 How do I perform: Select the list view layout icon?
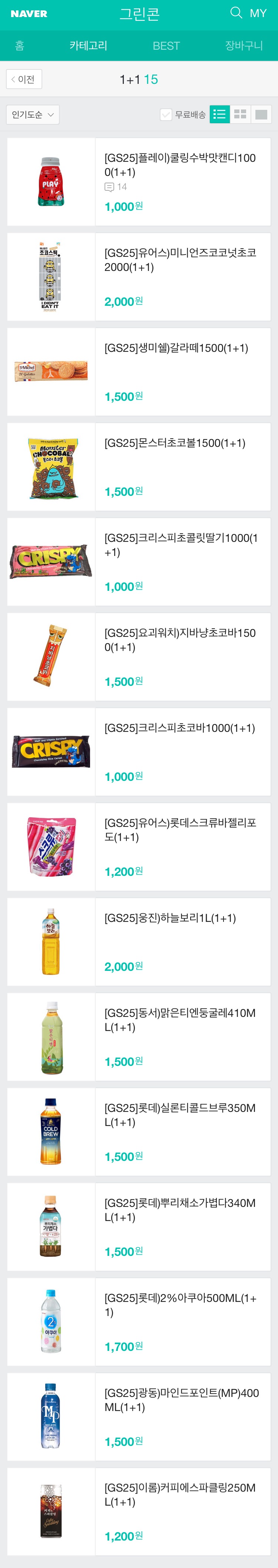click(219, 114)
